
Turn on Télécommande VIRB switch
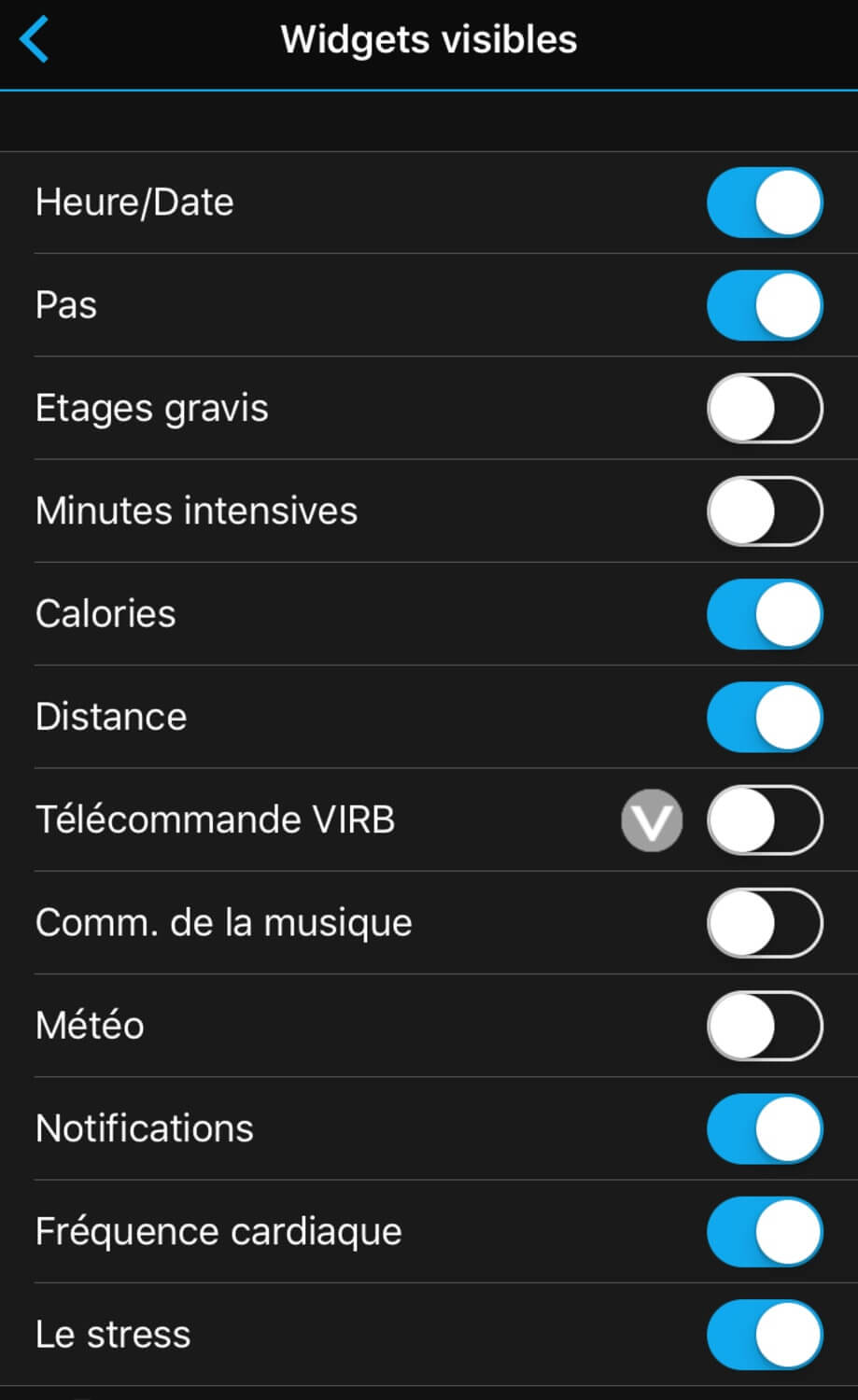764,819
